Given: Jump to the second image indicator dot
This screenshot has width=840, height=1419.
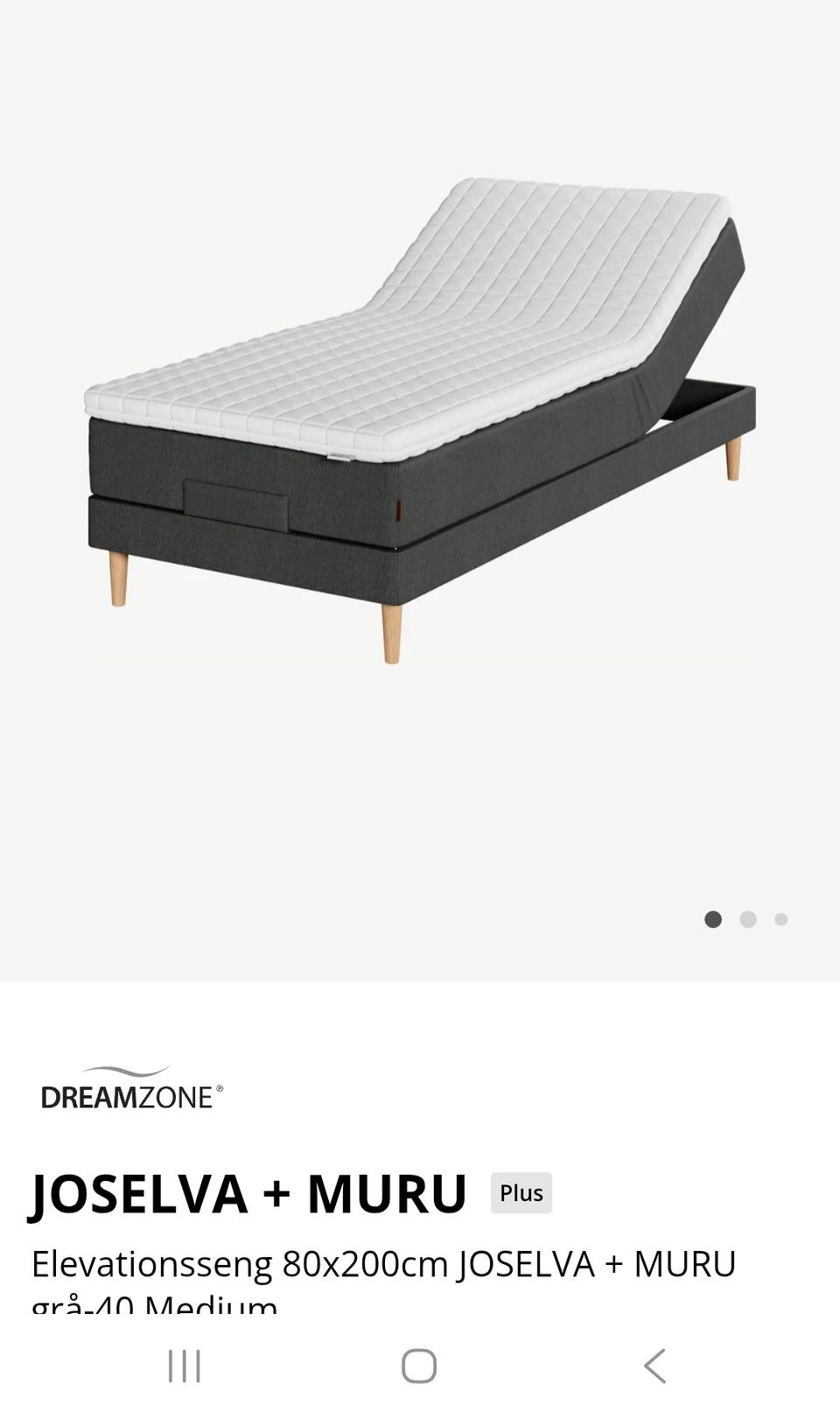Looking at the screenshot, I should pyautogui.click(x=747, y=919).
